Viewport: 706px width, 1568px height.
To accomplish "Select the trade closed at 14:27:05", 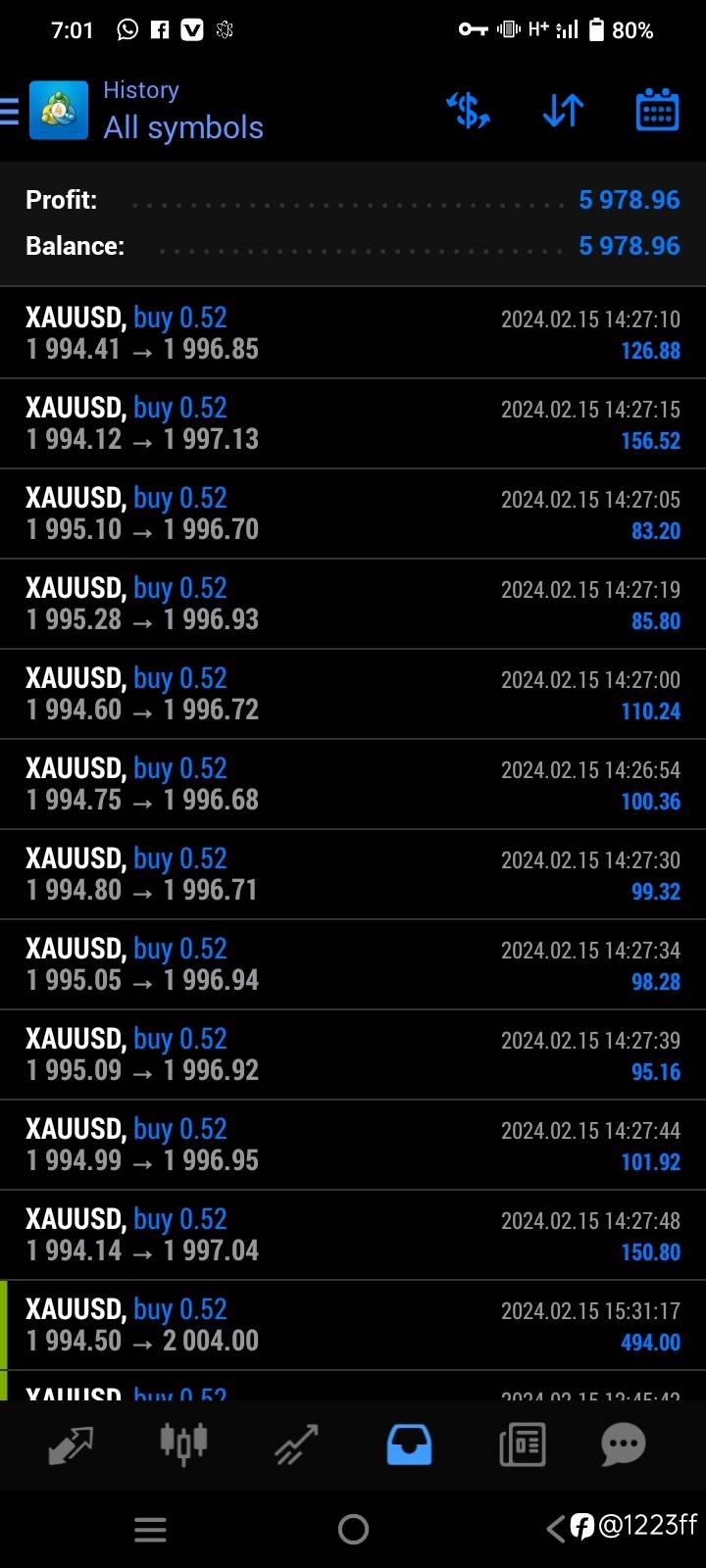I will point(353,514).
